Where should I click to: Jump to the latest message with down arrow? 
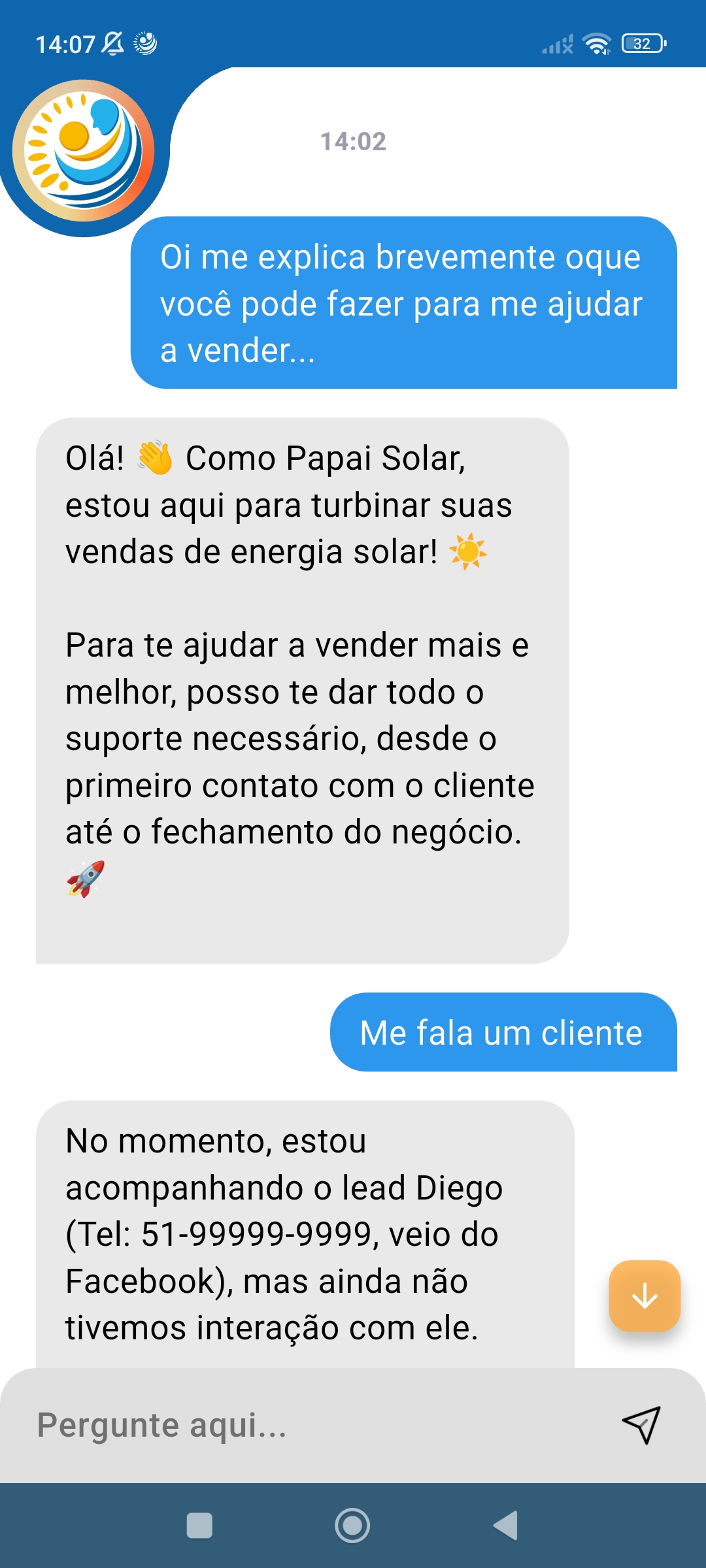645,1296
